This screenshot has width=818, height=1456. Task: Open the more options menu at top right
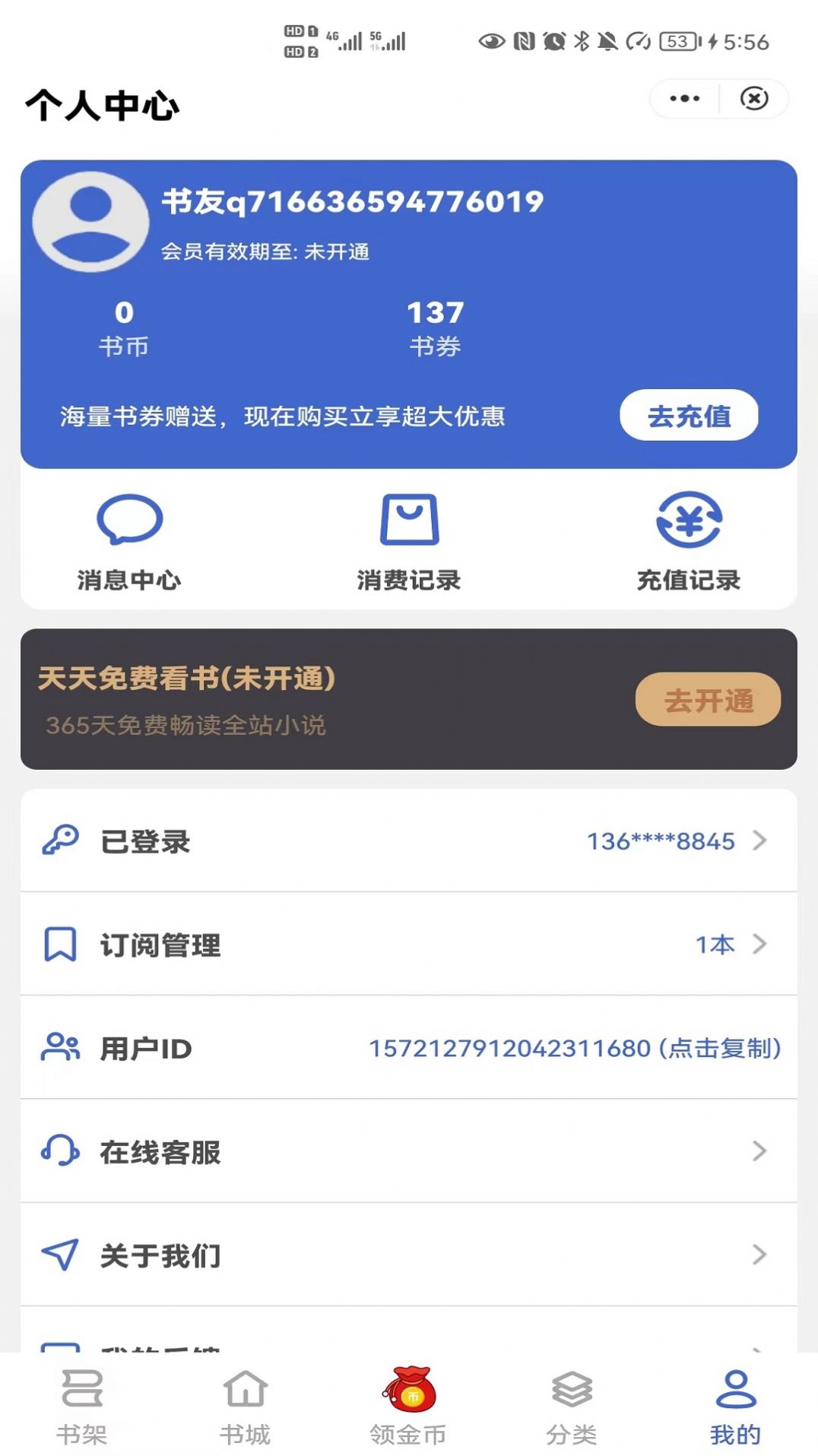(683, 98)
